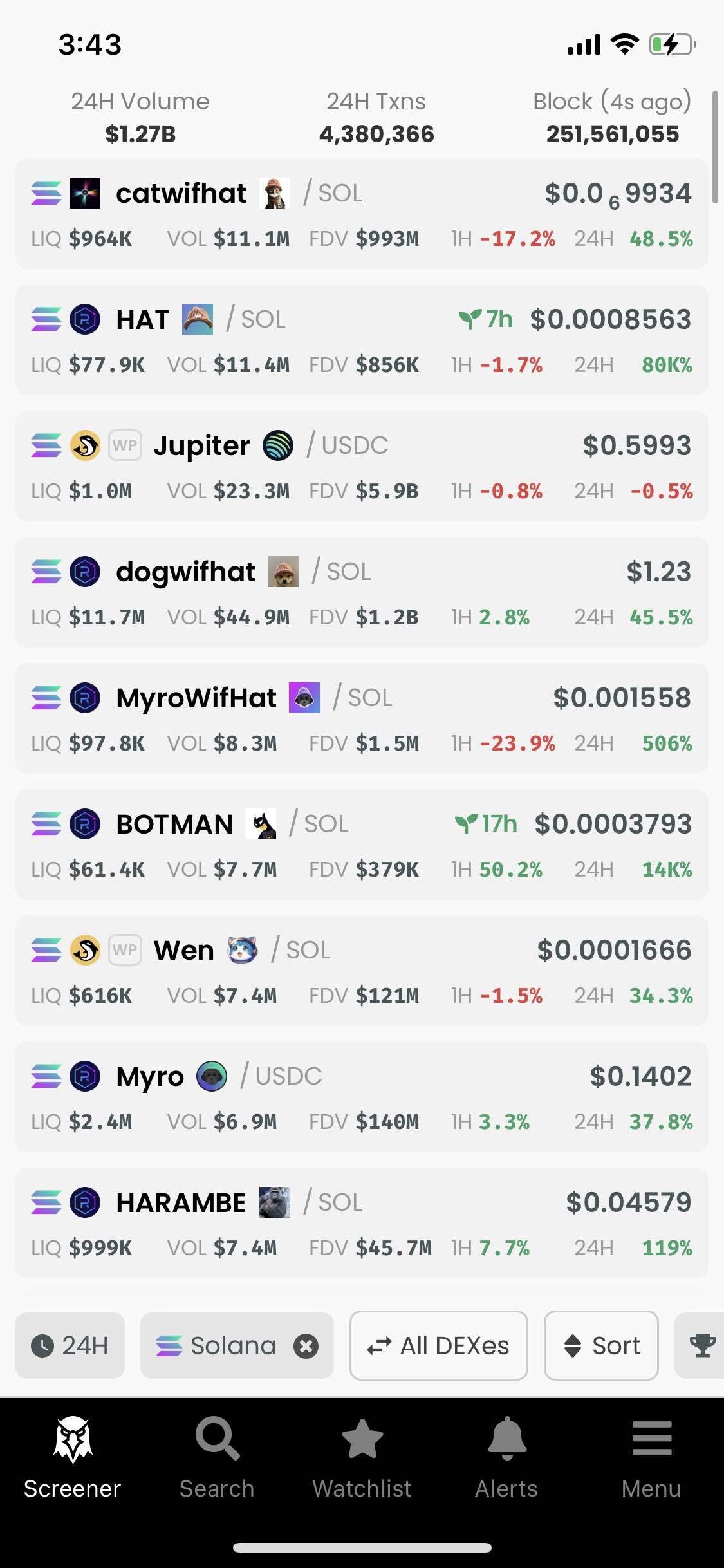The height and width of the screenshot is (1568, 724).
Task: Open the Wen / SOL pair
Action: (x=362, y=971)
